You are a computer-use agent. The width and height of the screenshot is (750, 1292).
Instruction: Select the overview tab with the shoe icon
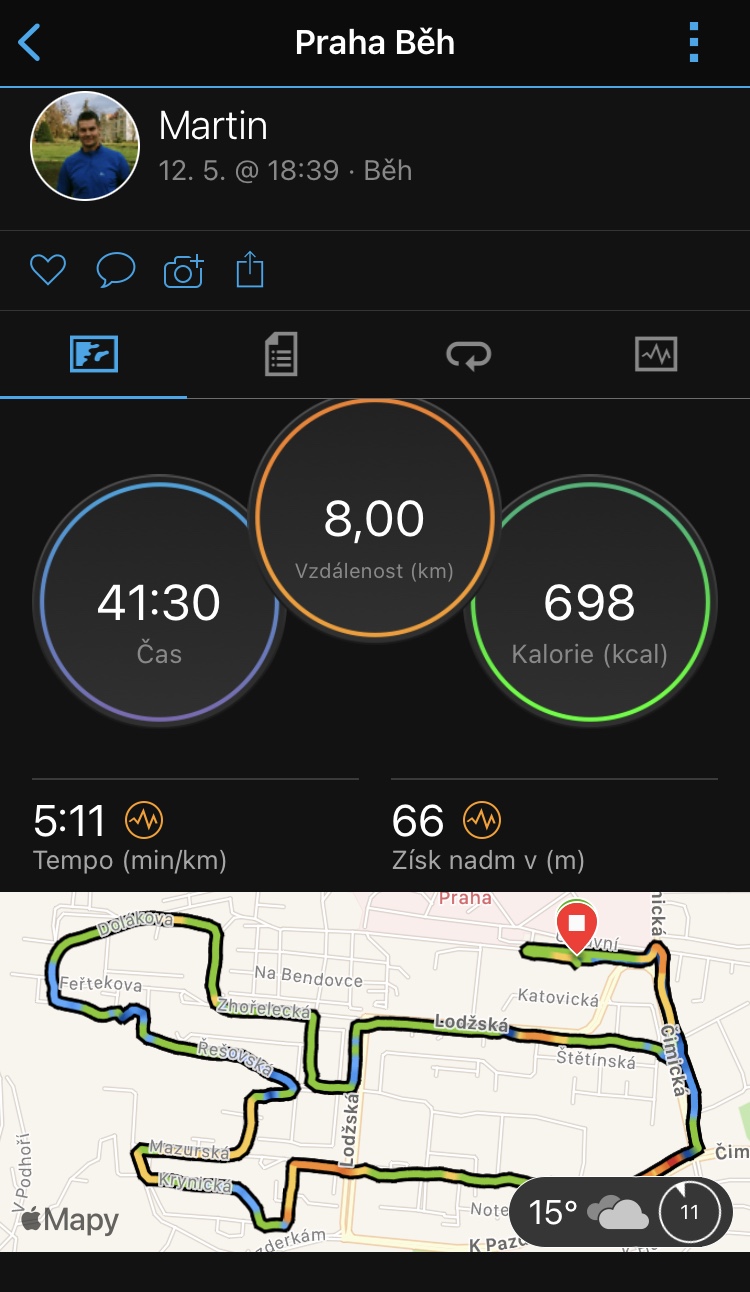pos(94,355)
